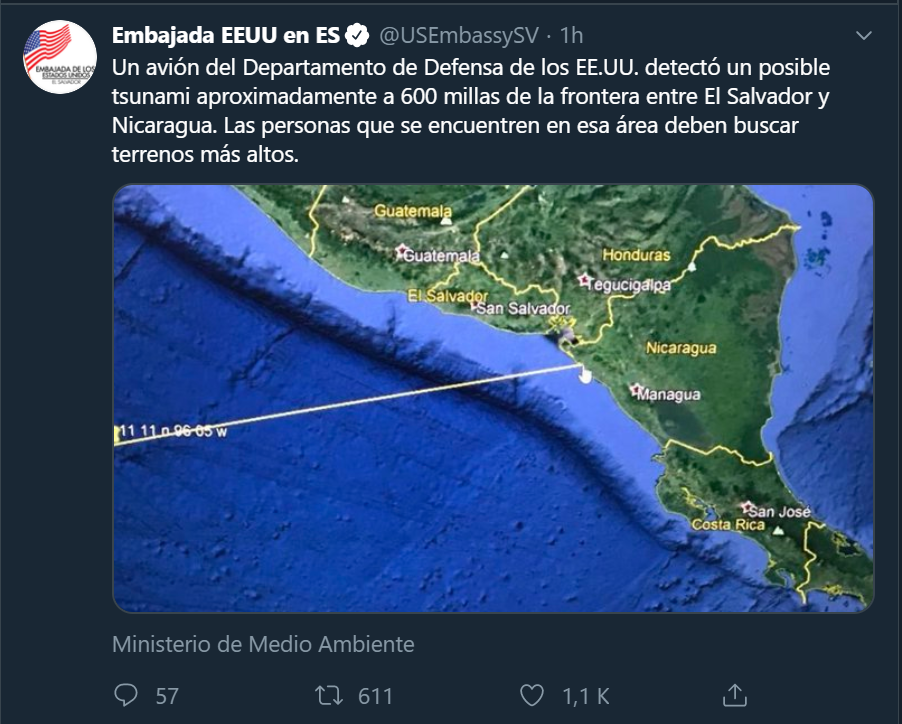The width and height of the screenshot is (902, 724).
Task: Share the tweet via share icon
Action: click(734, 695)
